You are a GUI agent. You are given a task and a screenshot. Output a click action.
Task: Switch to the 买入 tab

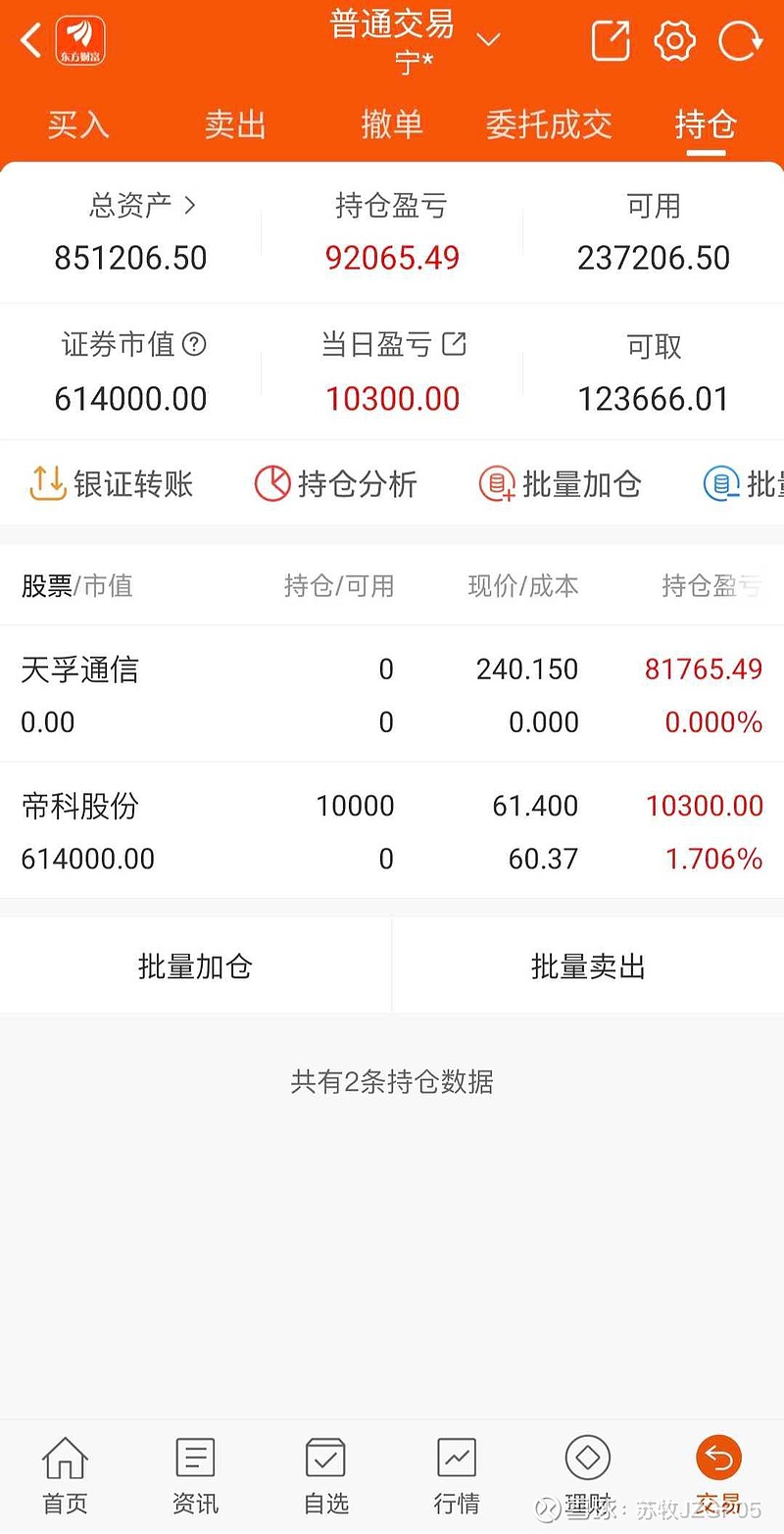coord(78,124)
